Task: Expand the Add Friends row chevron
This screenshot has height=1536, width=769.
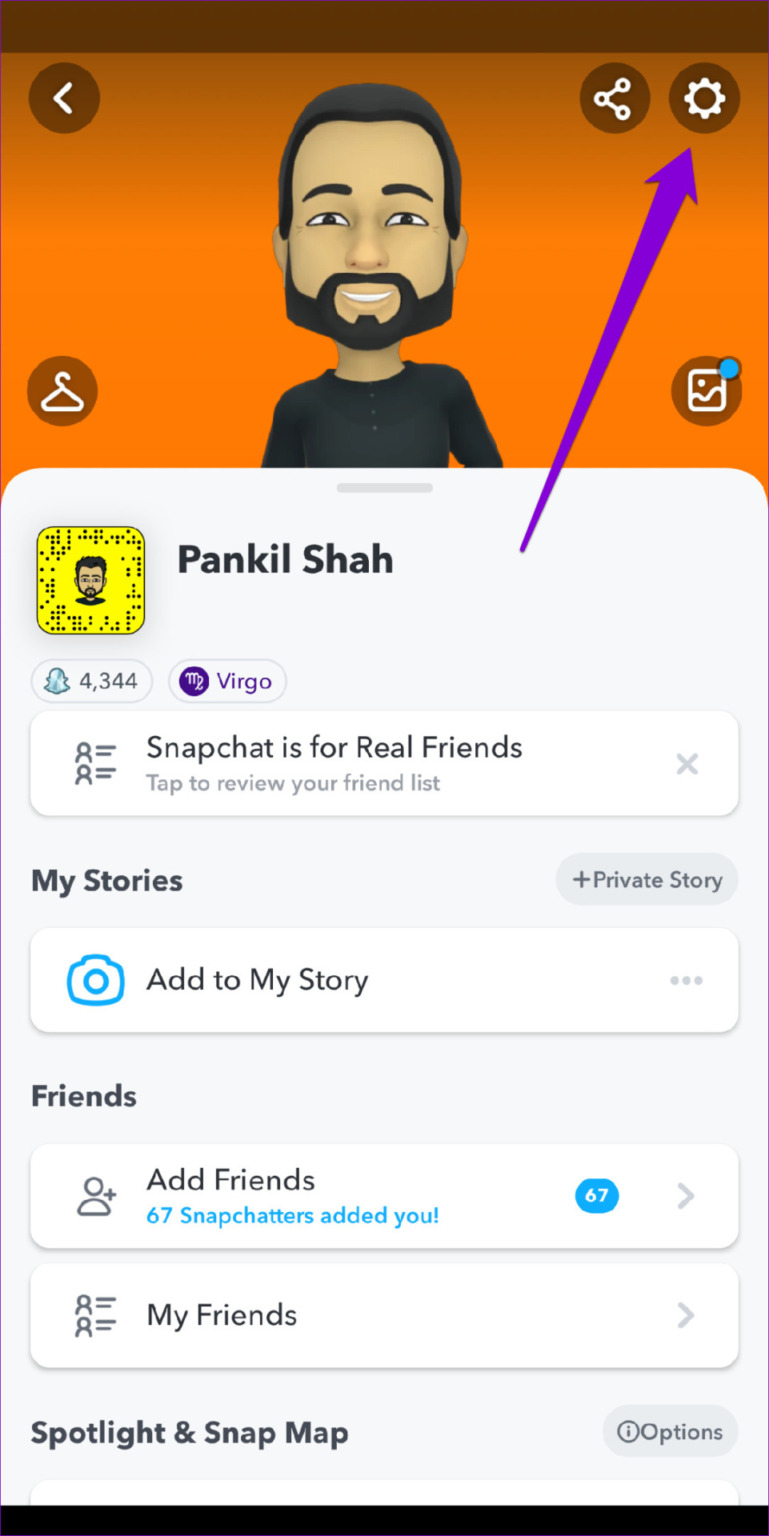Action: 686,1196
